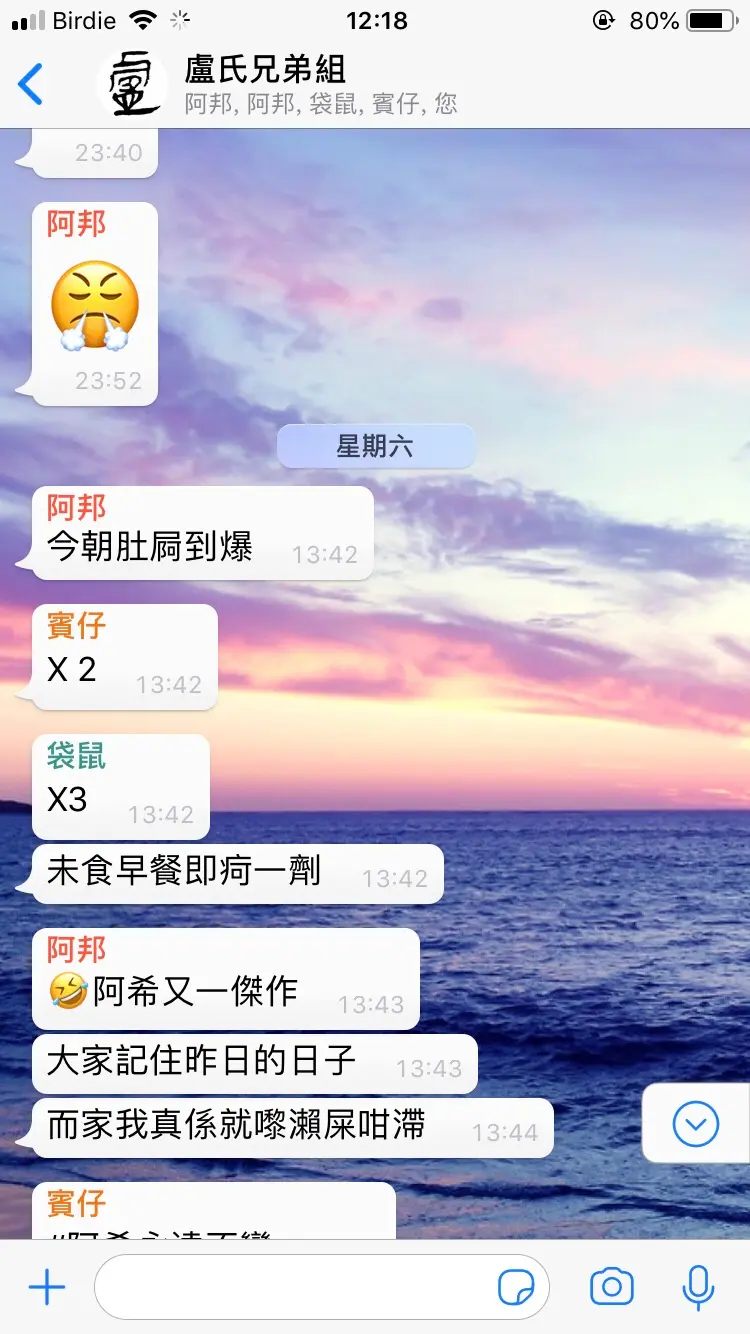
Task: Open the plus attachment menu
Action: [46, 1287]
